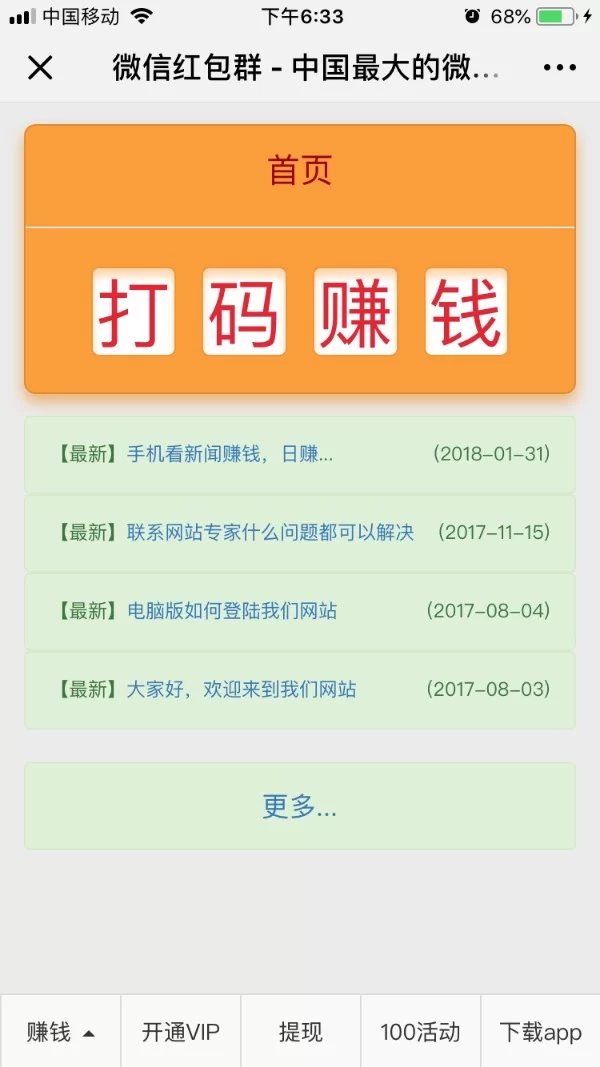Expand the 赚钱 bottom menu
Viewport: 600px width, 1067px height.
pyautogui.click(x=60, y=1032)
